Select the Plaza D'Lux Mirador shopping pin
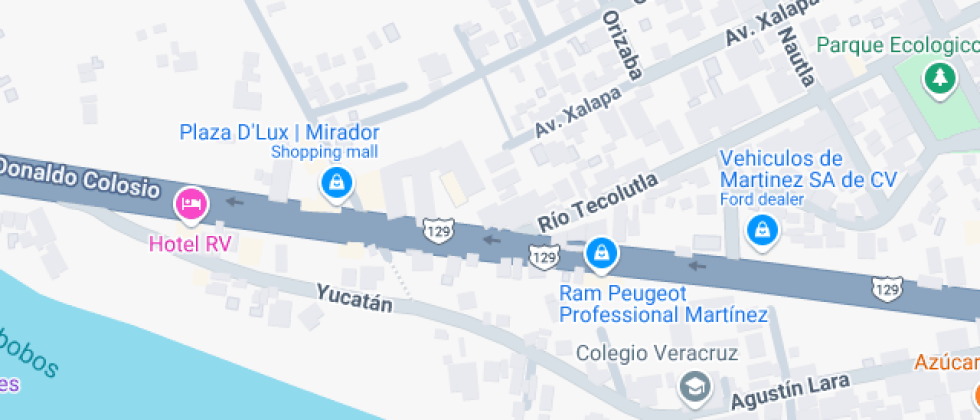This screenshot has width=980, height=420. coord(337,184)
